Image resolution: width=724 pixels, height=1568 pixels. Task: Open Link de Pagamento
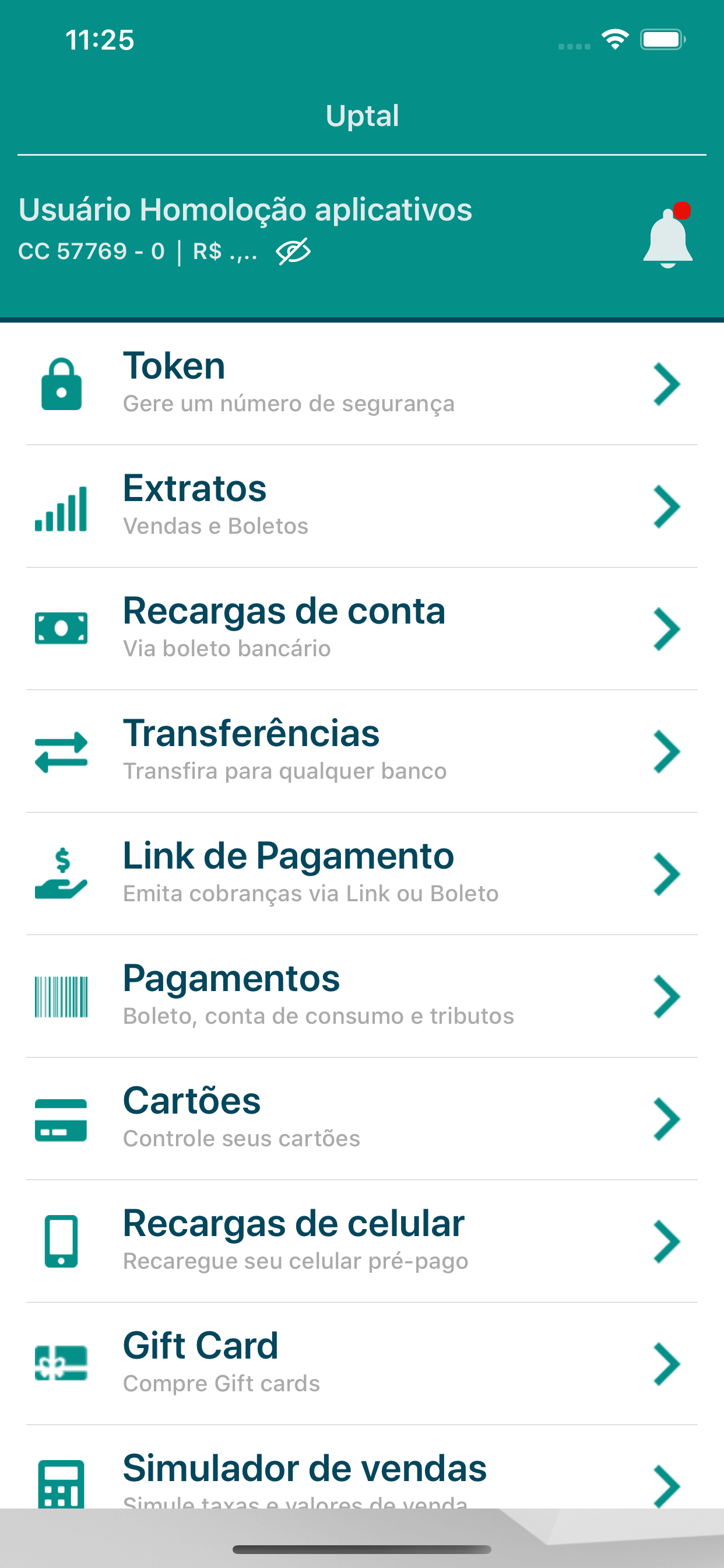pos(361,873)
